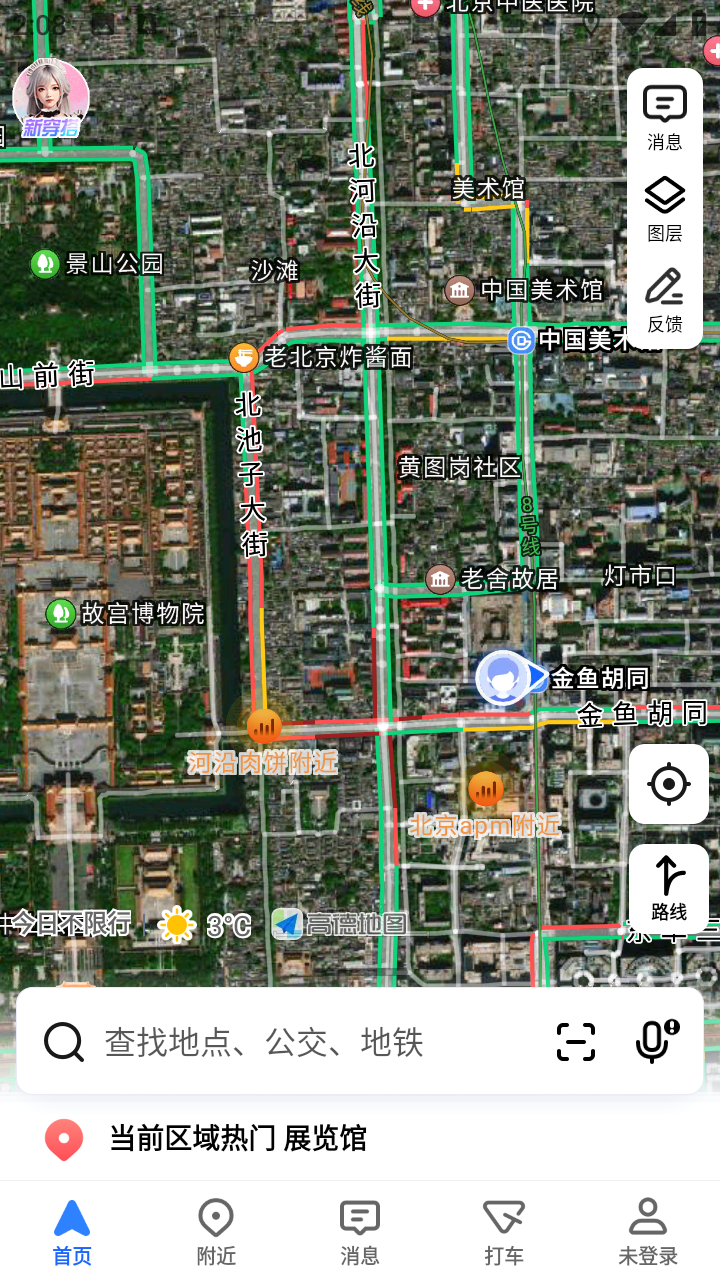
Task: Select the 故宫博物院 map marker
Action: [x=61, y=613]
